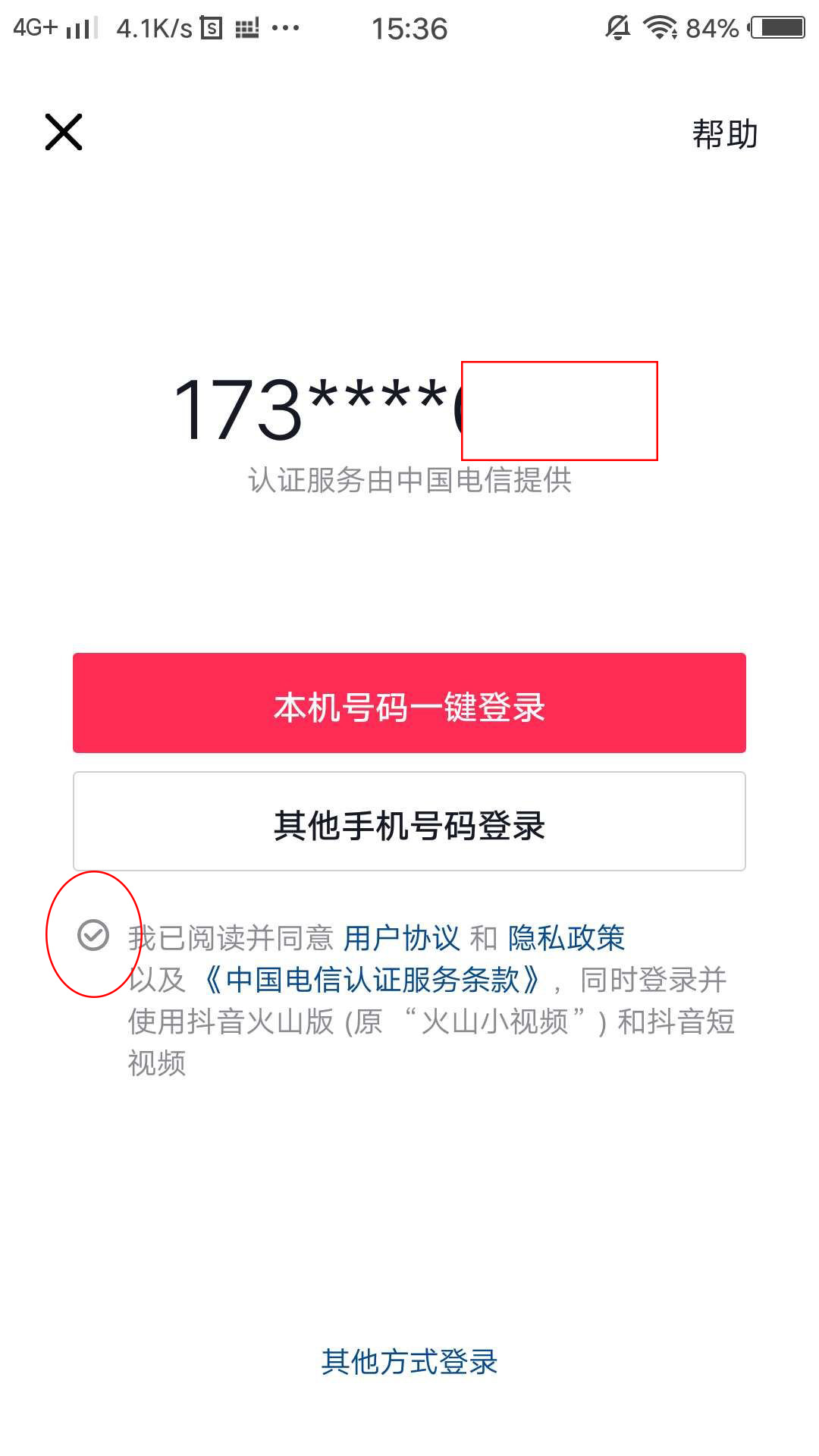
Task: Click the time display in status bar
Action: click(409, 27)
